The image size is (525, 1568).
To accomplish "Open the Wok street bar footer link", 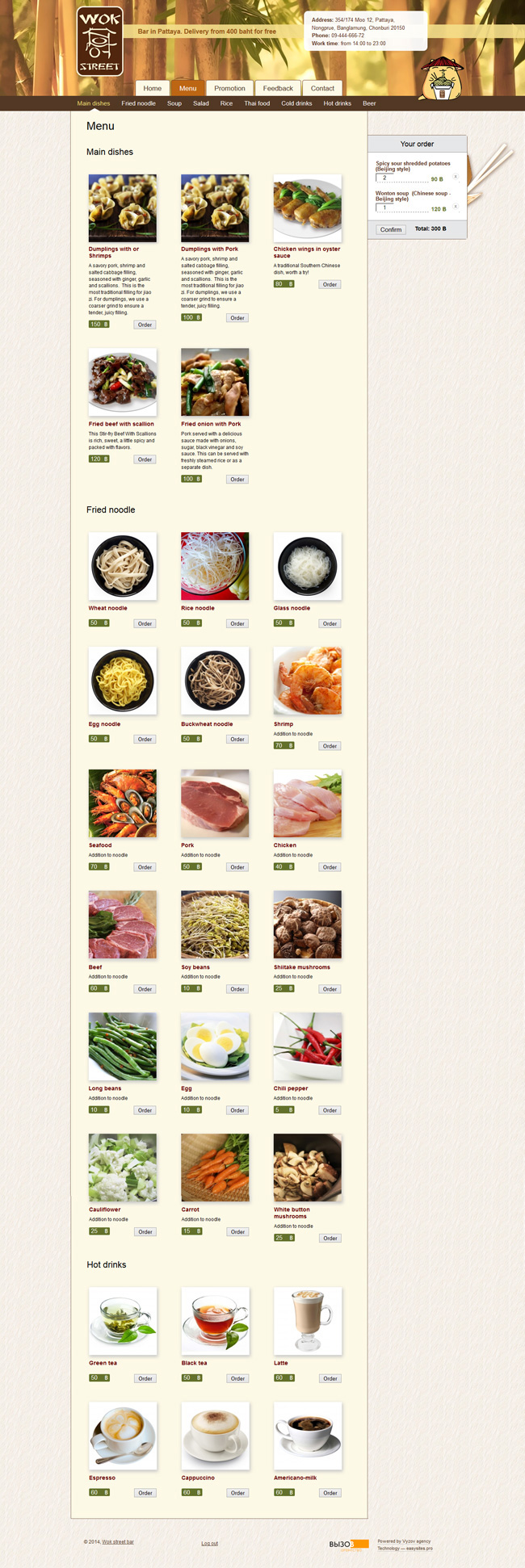I will (x=118, y=1541).
